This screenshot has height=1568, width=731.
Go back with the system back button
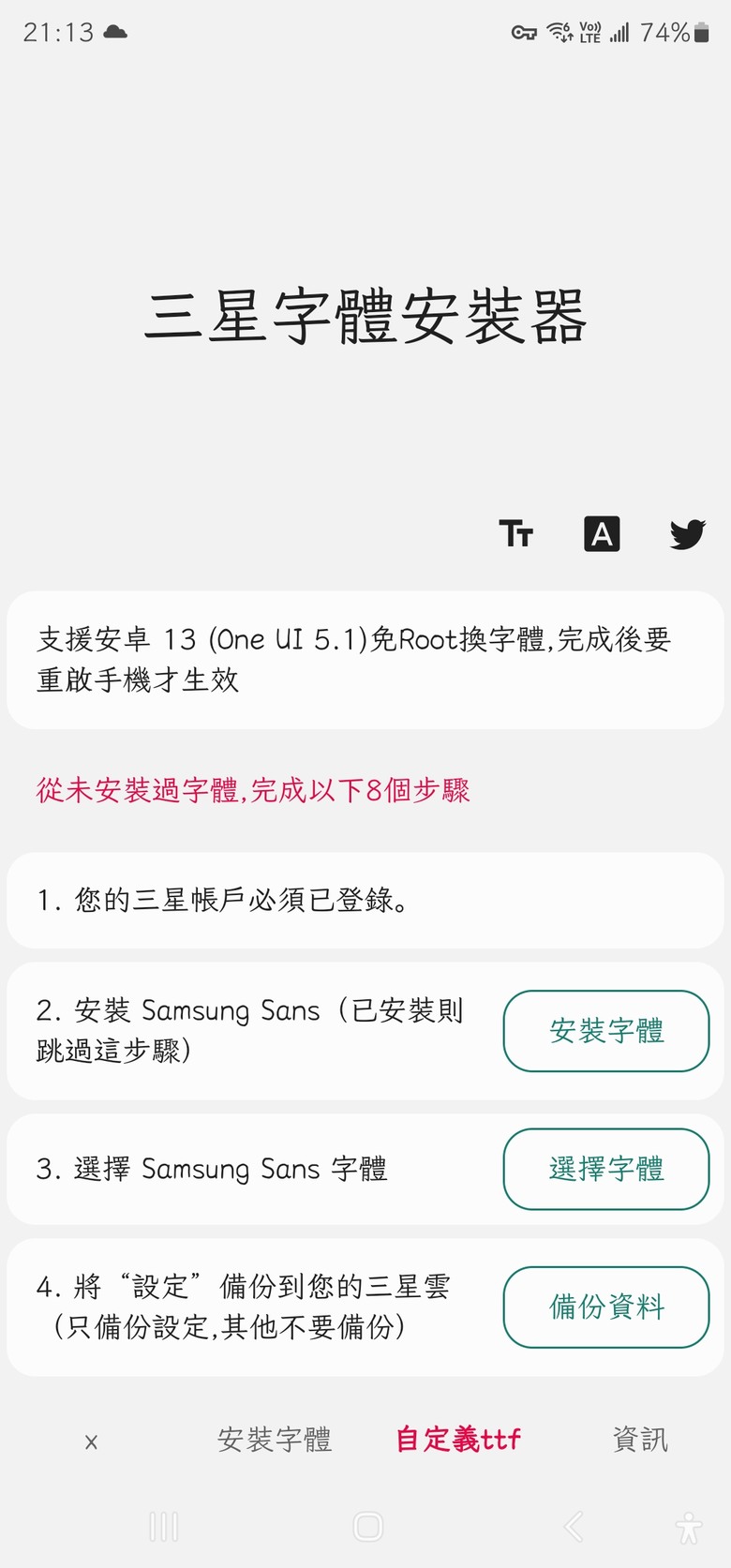point(574,1527)
